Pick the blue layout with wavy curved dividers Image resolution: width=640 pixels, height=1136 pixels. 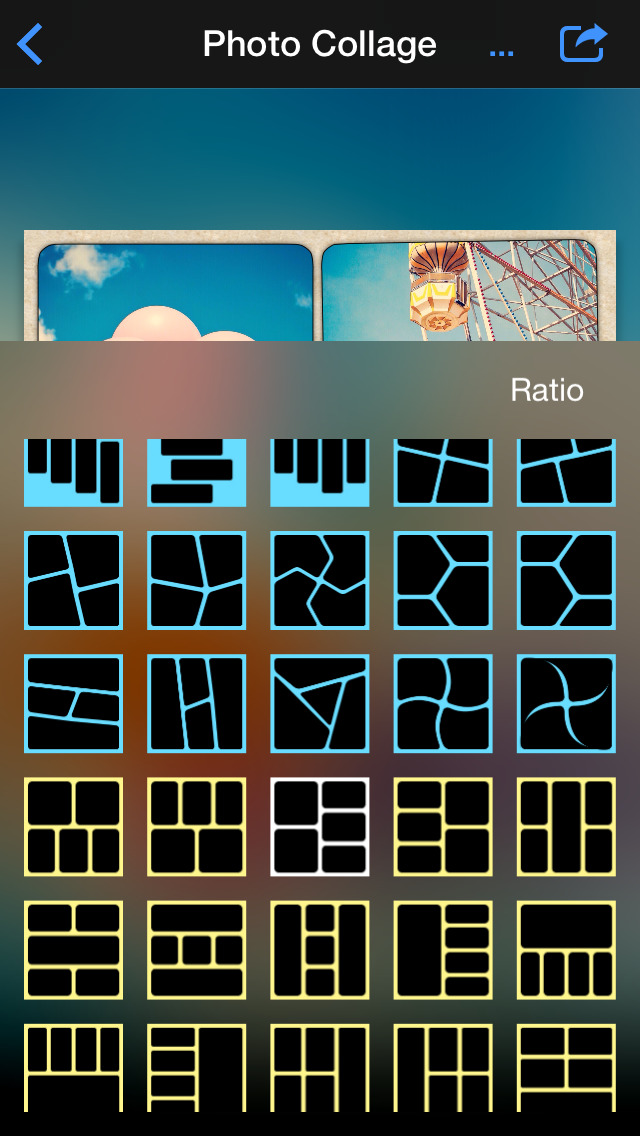[443, 703]
